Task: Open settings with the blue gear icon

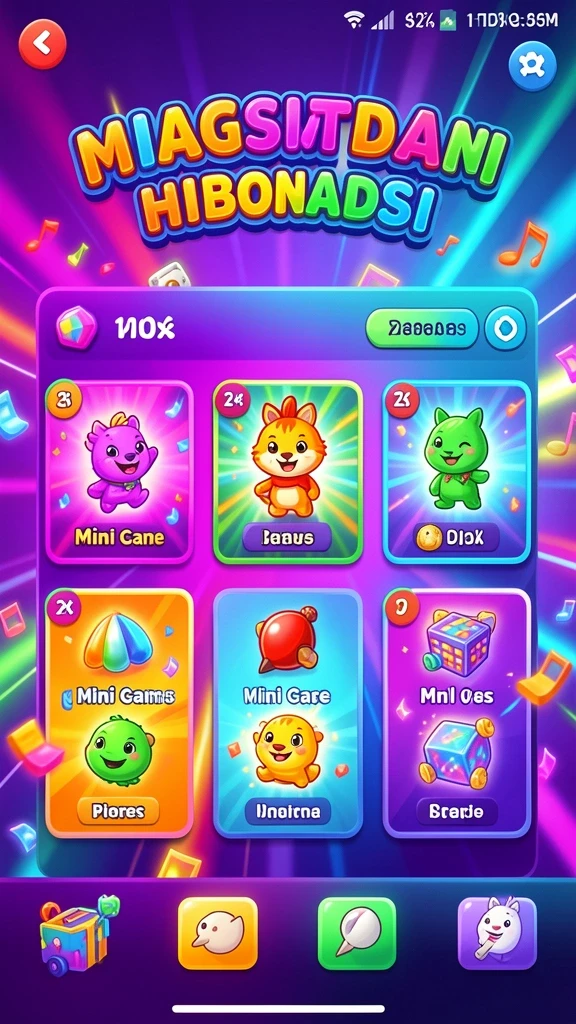Action: tap(532, 65)
